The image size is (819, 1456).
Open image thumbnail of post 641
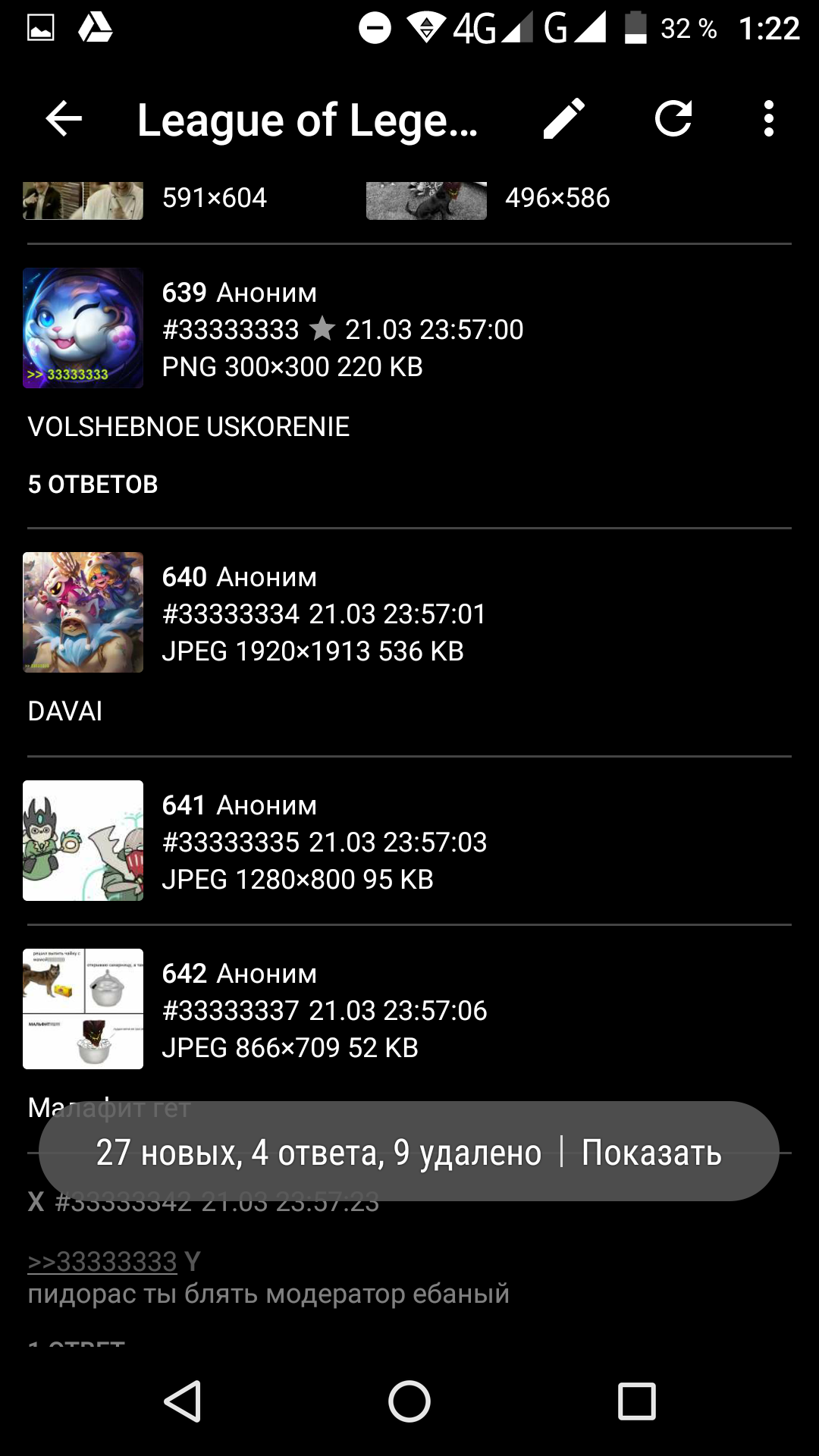(83, 840)
